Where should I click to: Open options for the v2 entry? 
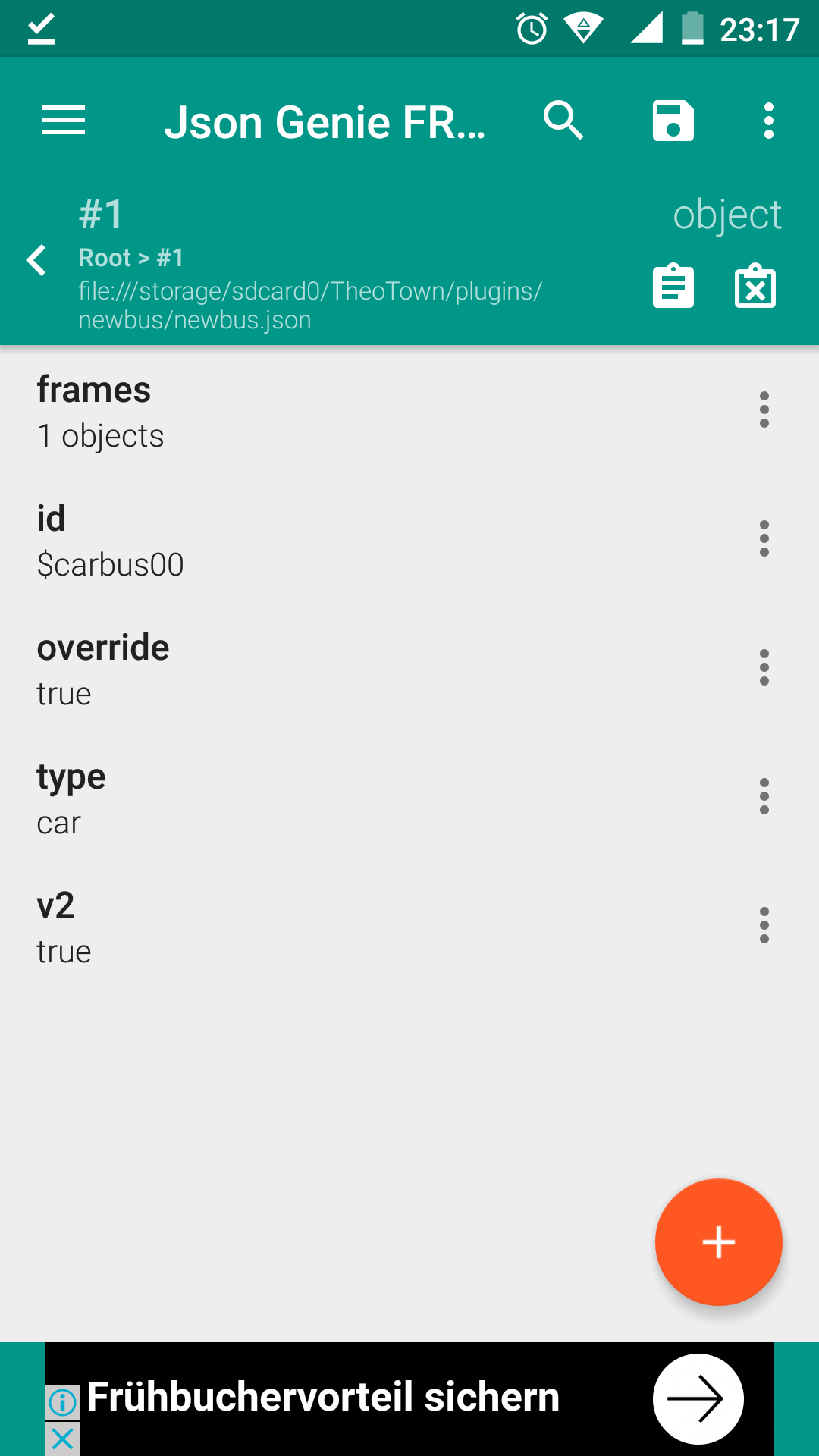click(x=764, y=926)
